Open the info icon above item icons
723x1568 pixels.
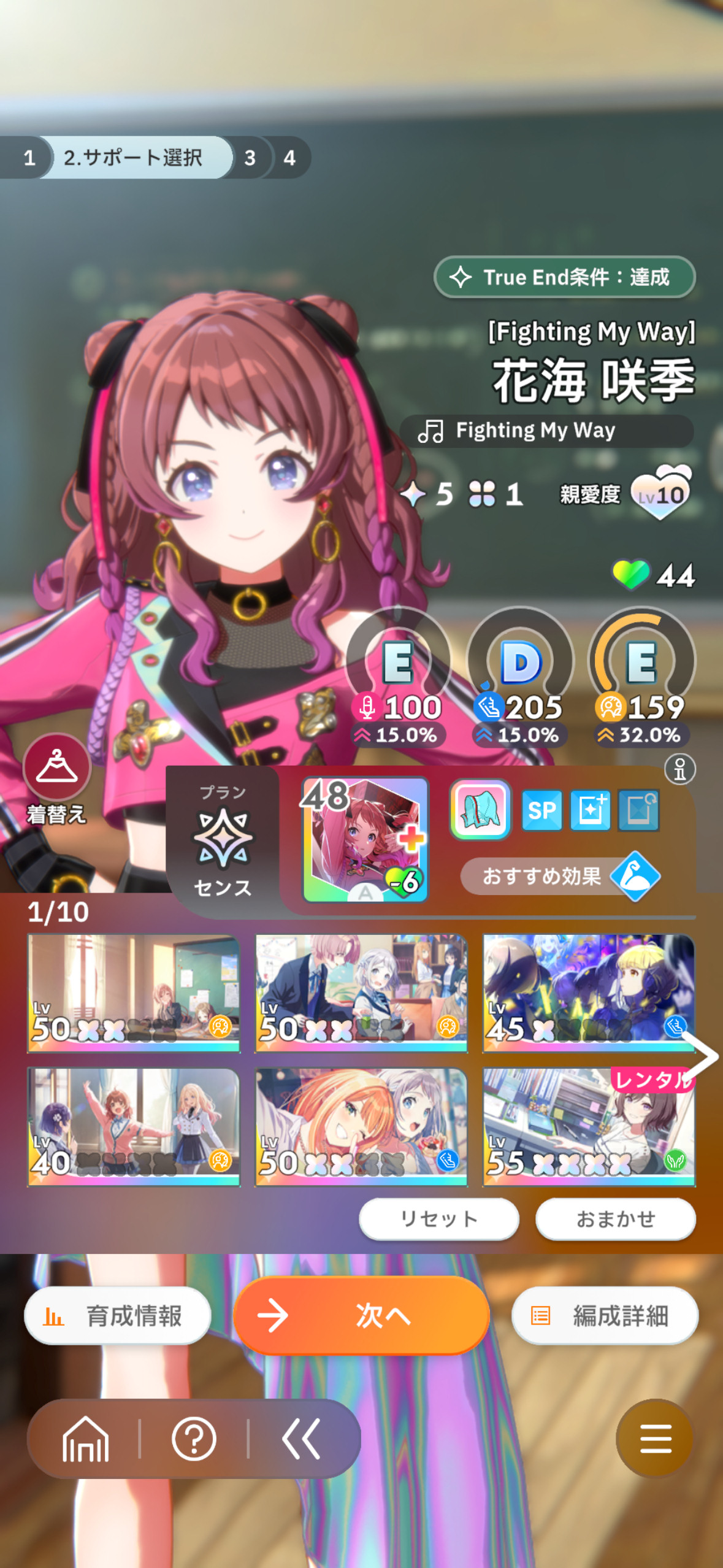pos(680,769)
